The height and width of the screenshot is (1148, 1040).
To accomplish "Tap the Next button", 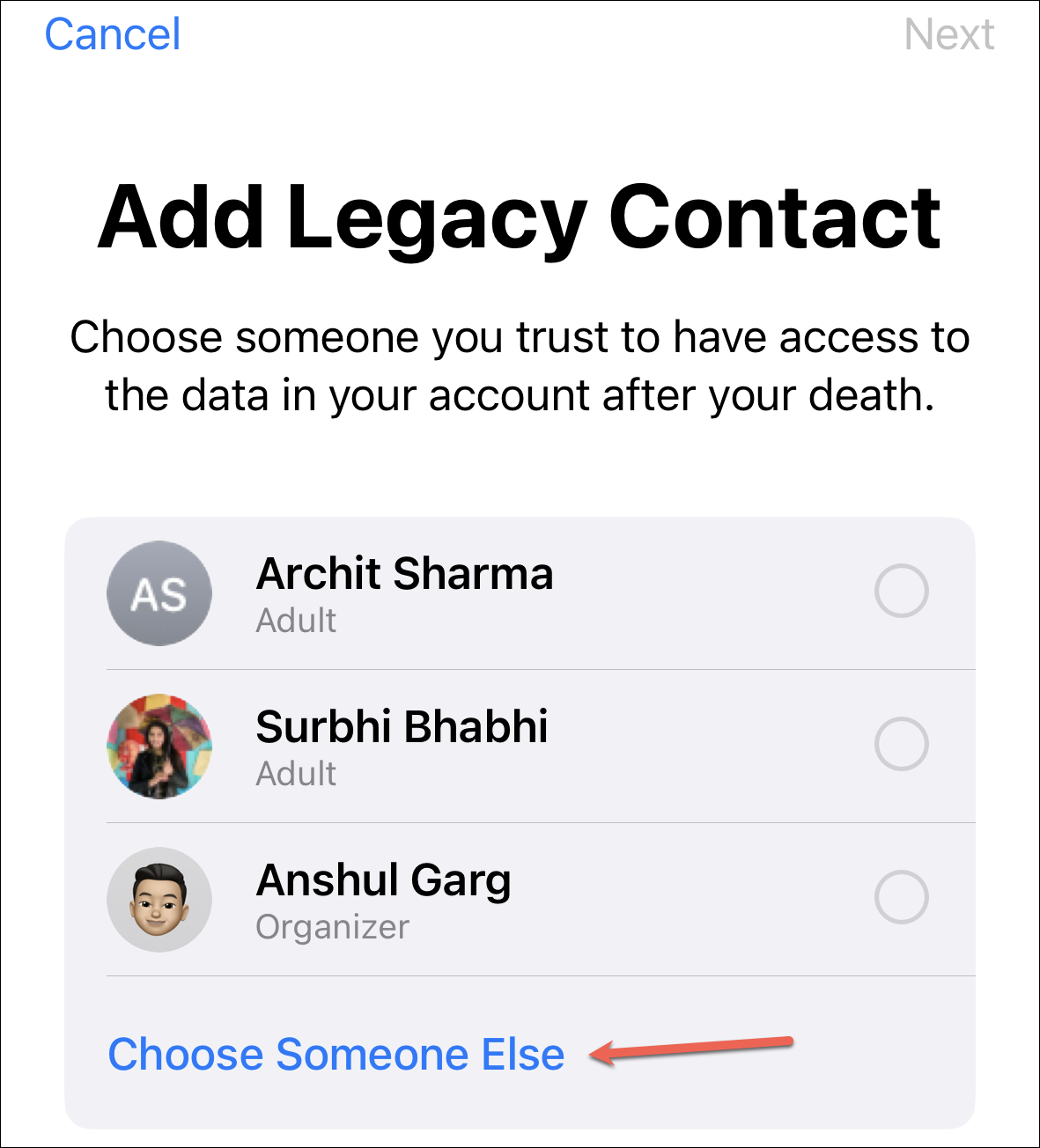I will pos(948,35).
